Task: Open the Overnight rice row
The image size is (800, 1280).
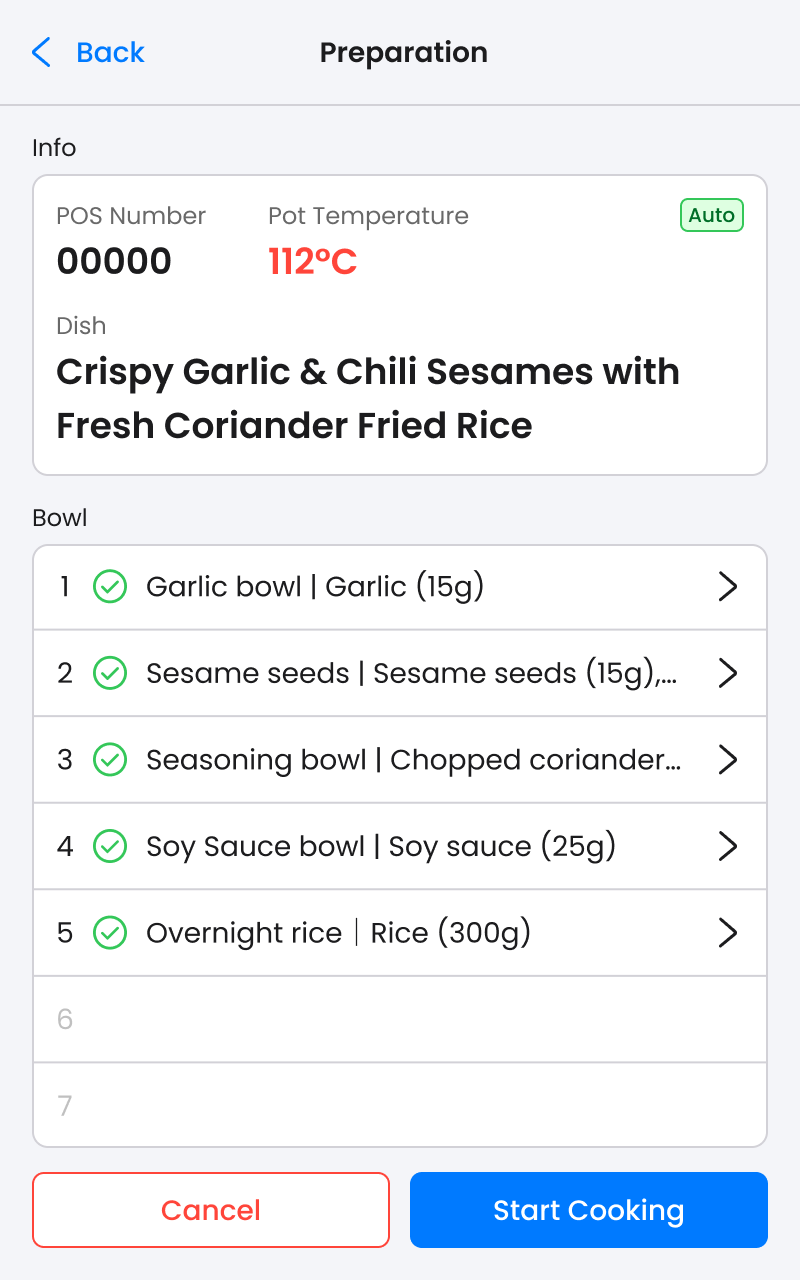Action: [x=400, y=933]
